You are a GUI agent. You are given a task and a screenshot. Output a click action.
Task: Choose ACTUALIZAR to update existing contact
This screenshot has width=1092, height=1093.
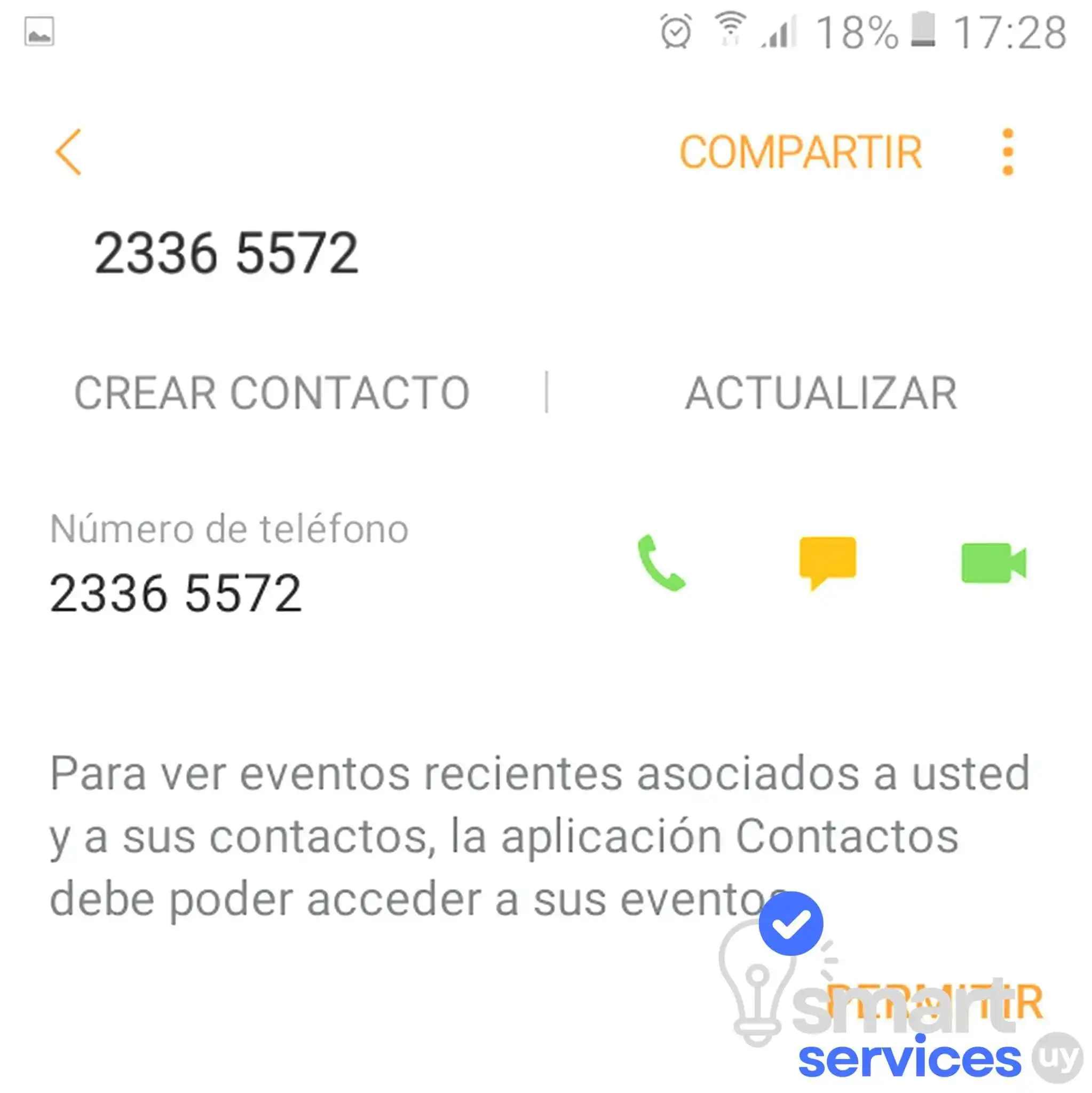(820, 393)
